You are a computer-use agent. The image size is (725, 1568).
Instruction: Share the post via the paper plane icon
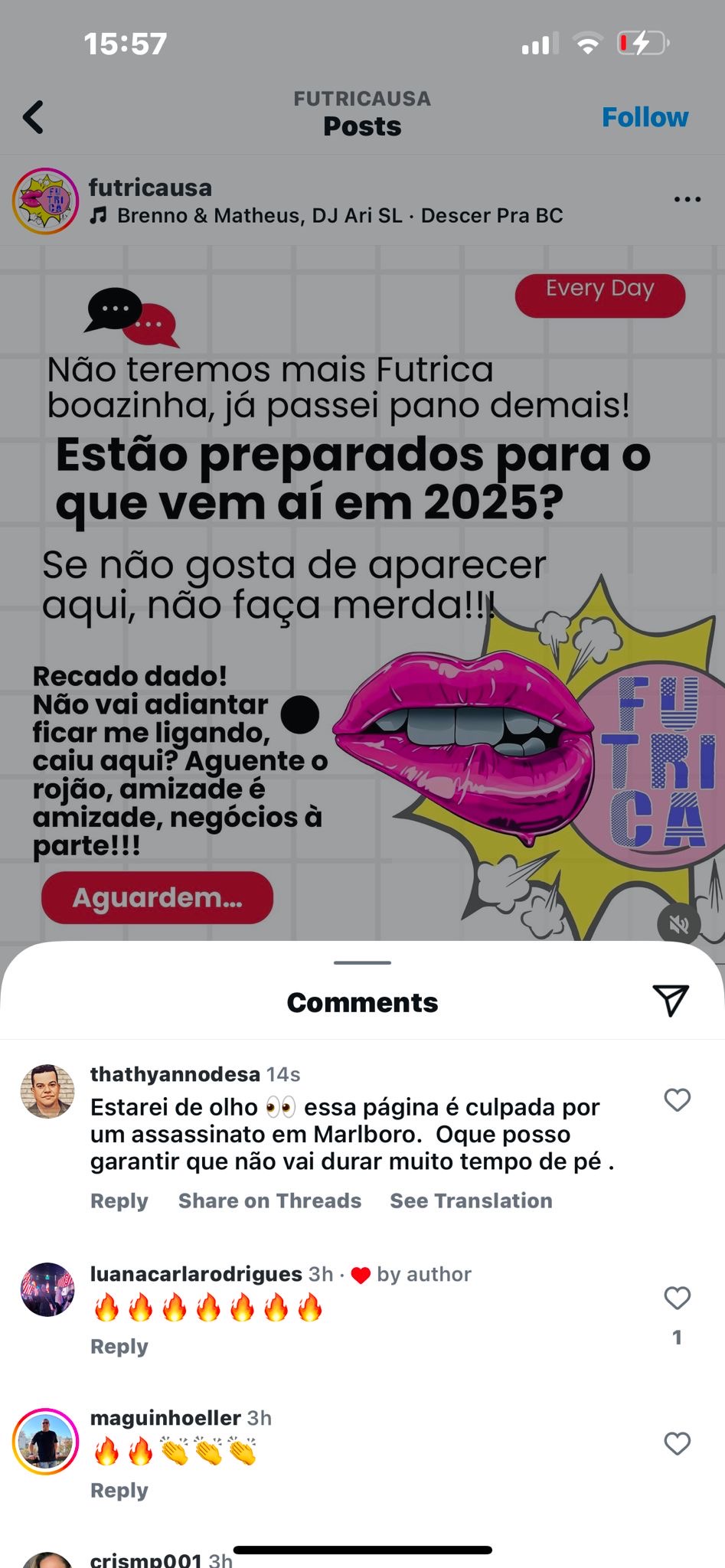point(671,1000)
